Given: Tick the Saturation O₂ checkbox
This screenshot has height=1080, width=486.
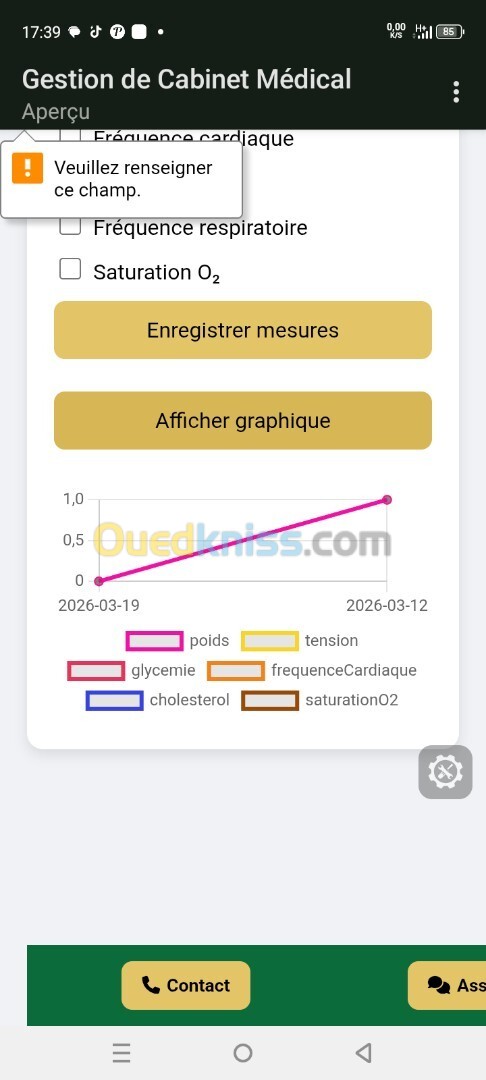Looking at the screenshot, I should click(70, 269).
